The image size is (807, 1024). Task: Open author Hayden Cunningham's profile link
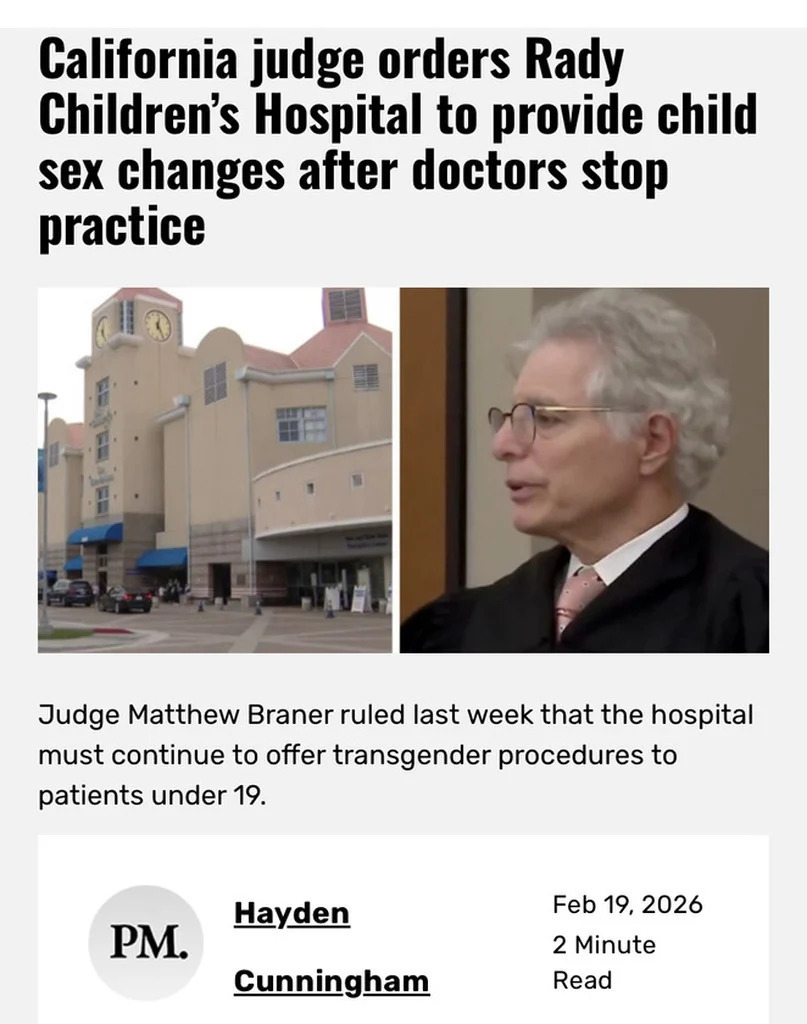pyautogui.click(x=292, y=913)
